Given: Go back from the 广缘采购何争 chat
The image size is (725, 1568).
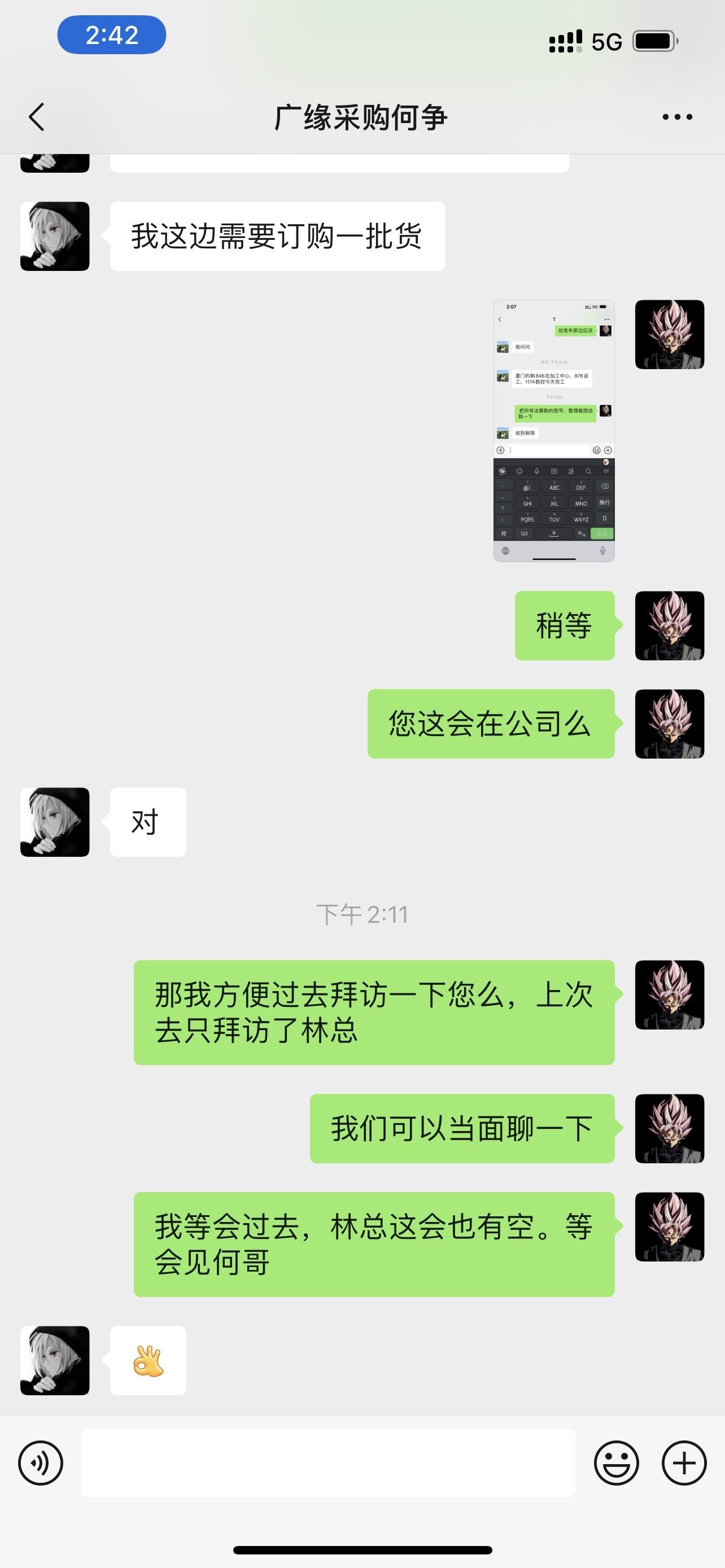Looking at the screenshot, I should (x=37, y=117).
